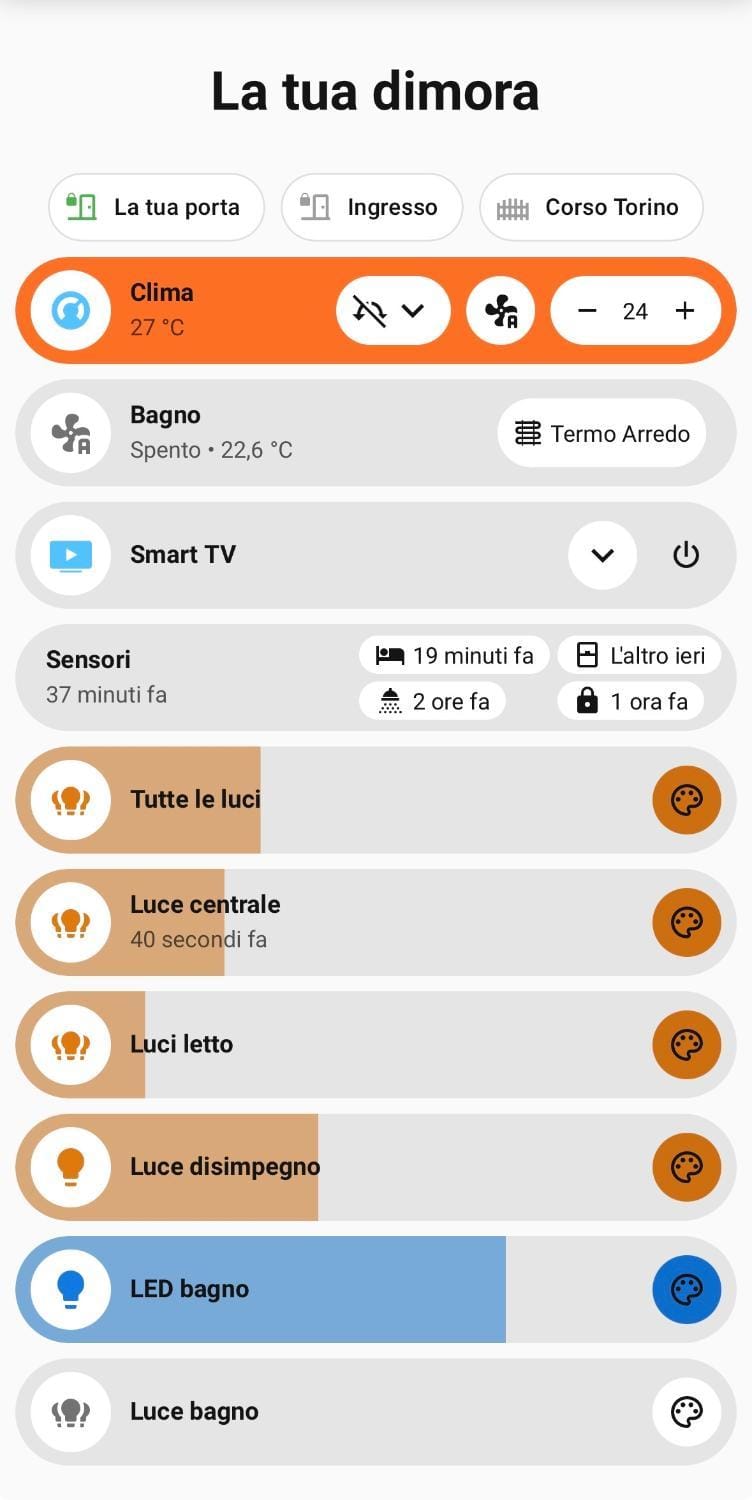Image resolution: width=752 pixels, height=1500 pixels.
Task: Turn on the Luce bagno light
Action: click(70, 1411)
